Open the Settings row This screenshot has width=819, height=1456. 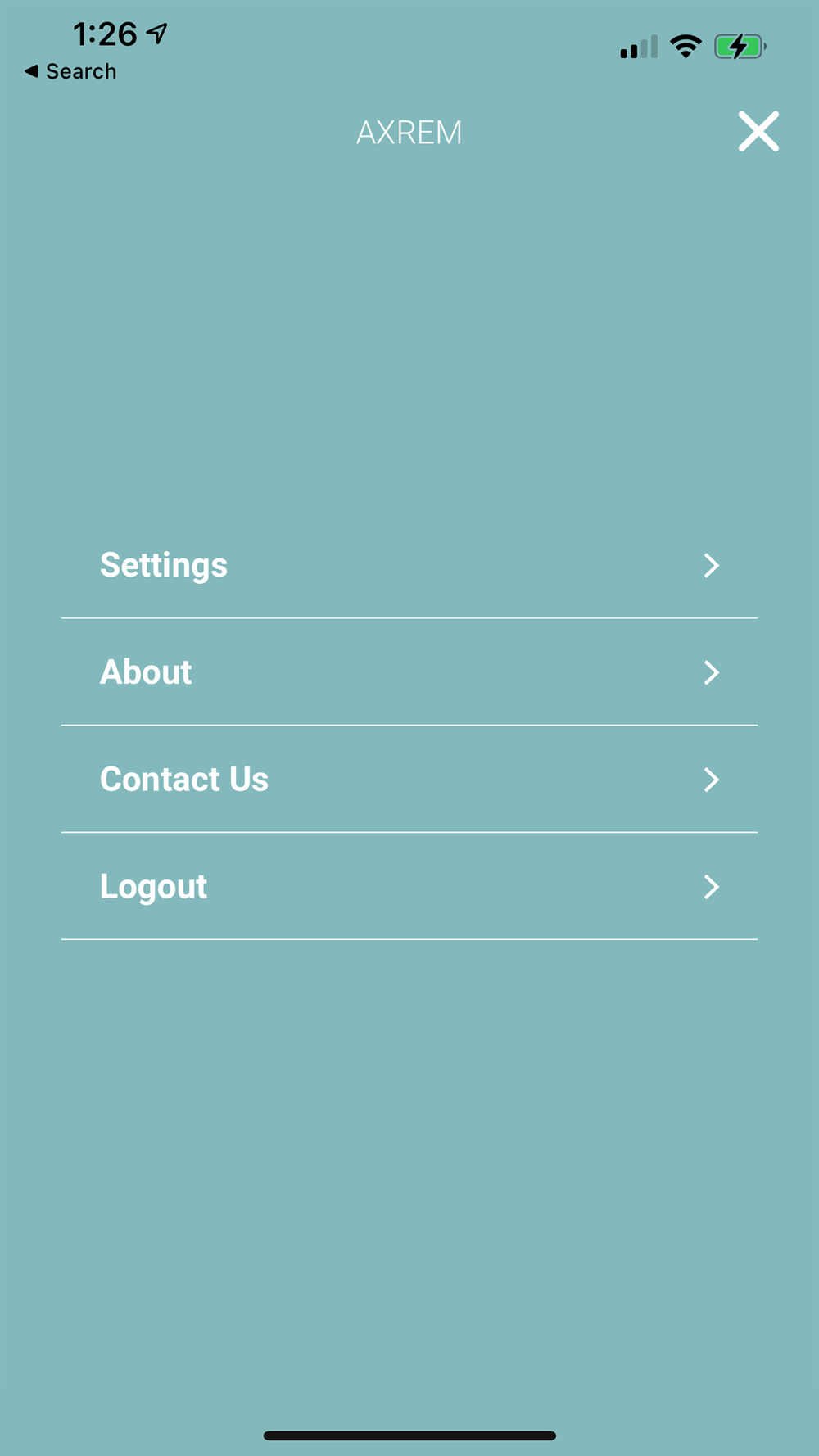(409, 565)
